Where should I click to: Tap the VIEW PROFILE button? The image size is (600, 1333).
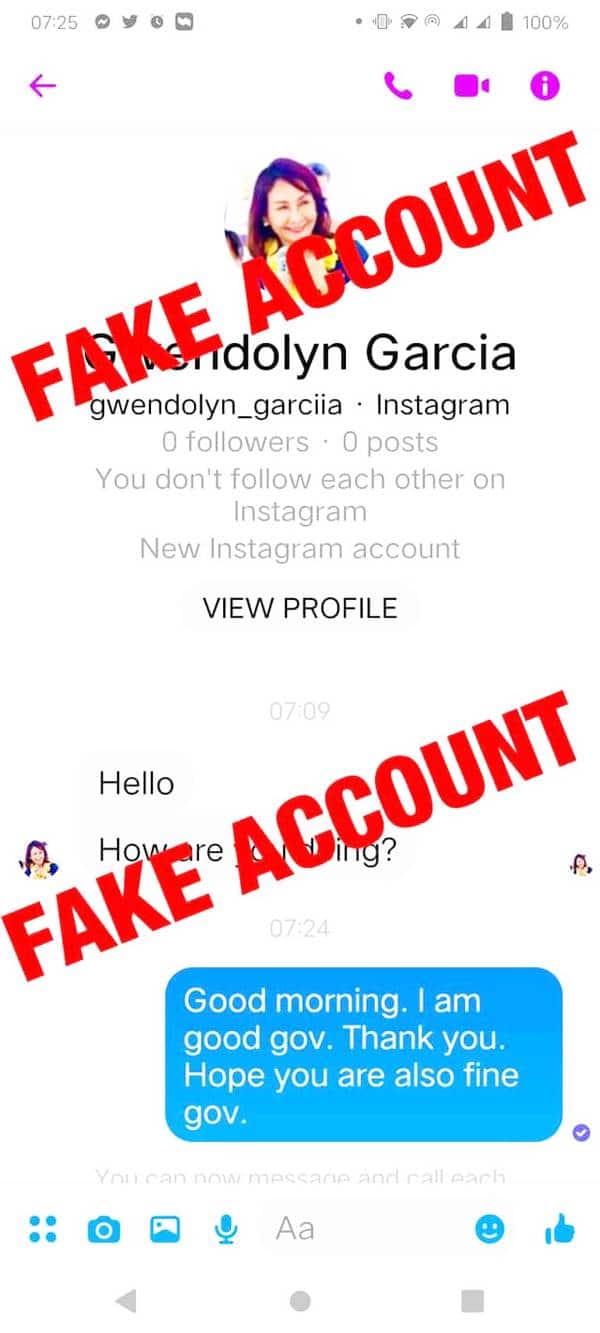point(300,608)
